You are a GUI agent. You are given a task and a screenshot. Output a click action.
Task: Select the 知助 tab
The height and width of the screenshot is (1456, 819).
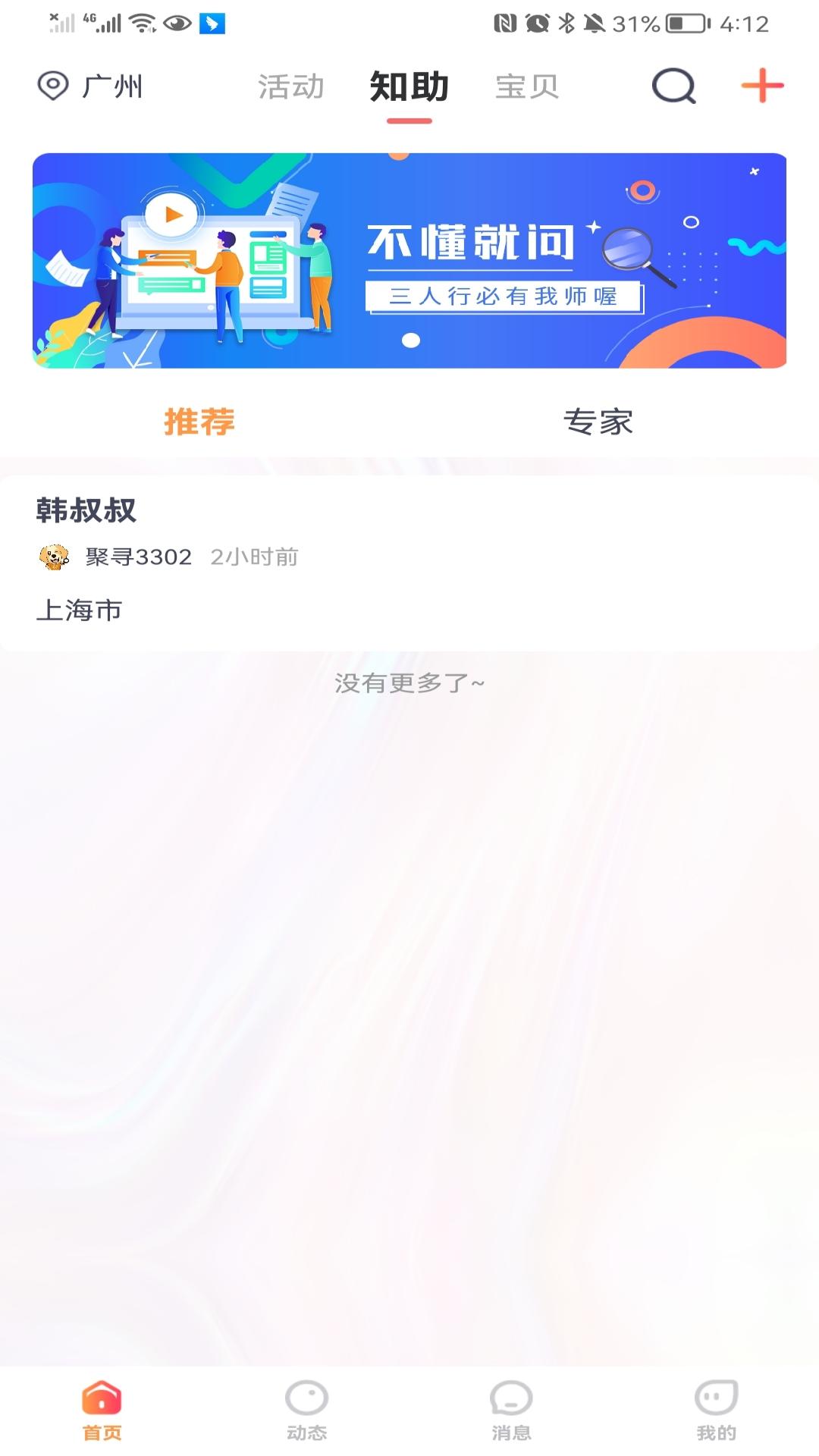click(x=409, y=86)
